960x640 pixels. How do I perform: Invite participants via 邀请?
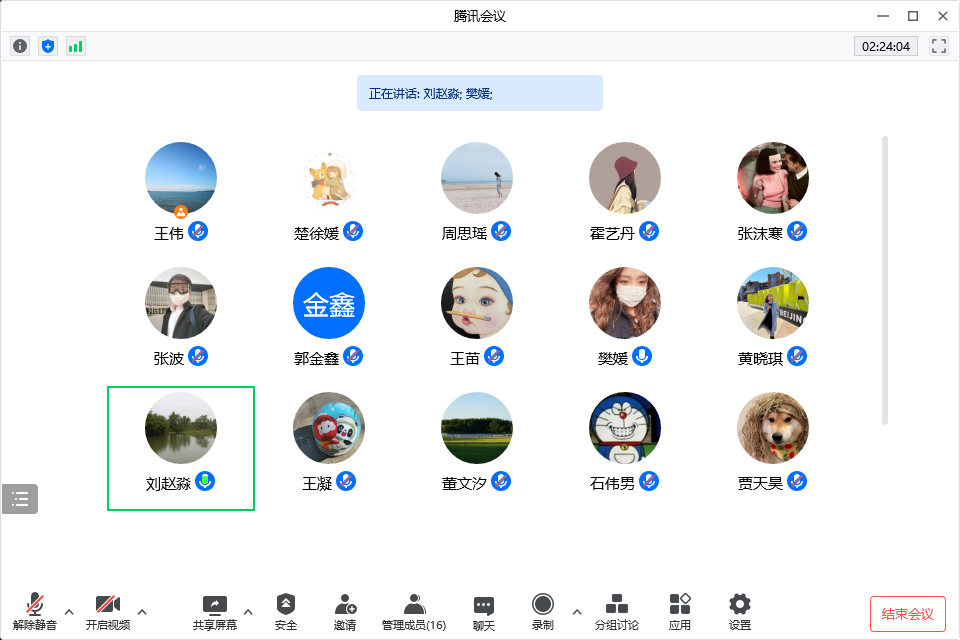(345, 610)
